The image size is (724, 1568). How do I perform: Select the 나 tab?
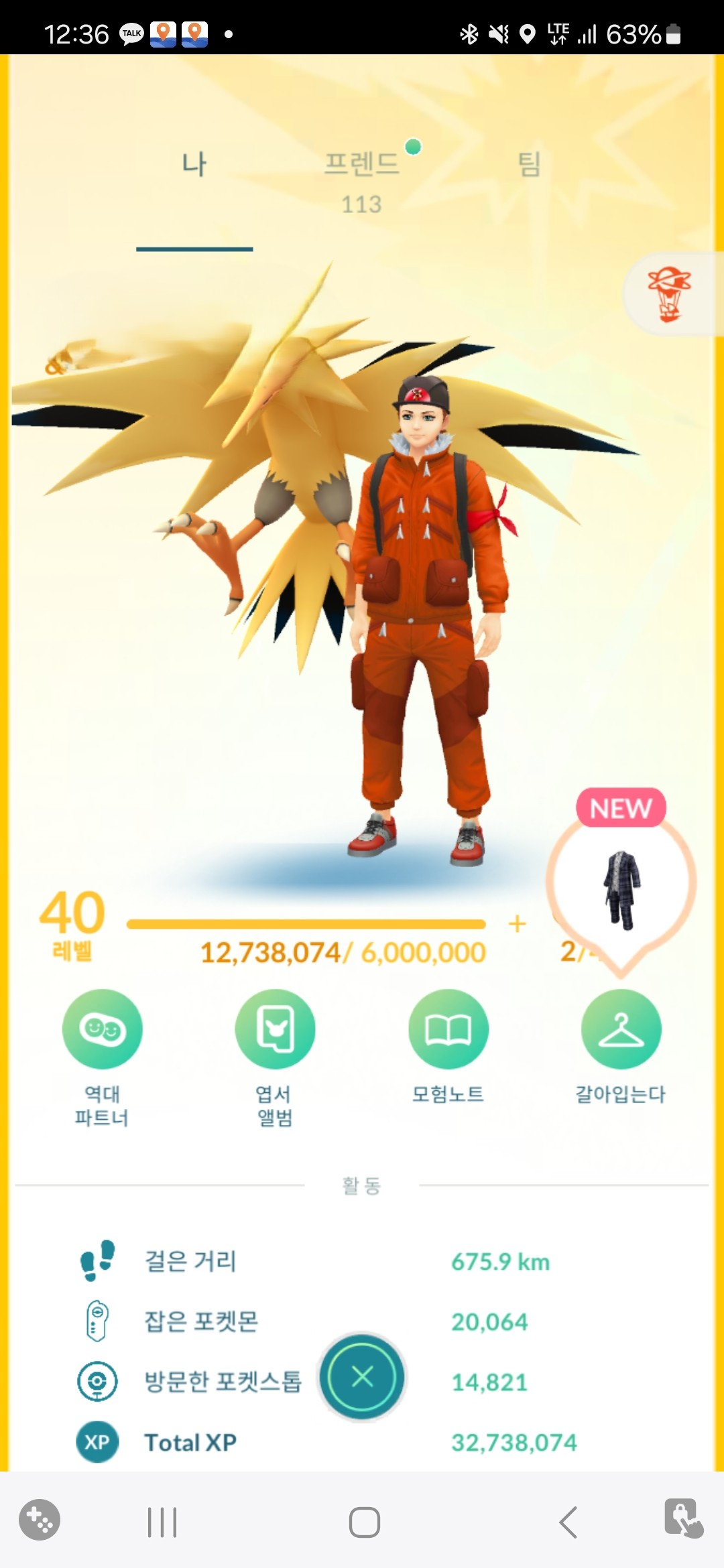pyautogui.click(x=194, y=164)
